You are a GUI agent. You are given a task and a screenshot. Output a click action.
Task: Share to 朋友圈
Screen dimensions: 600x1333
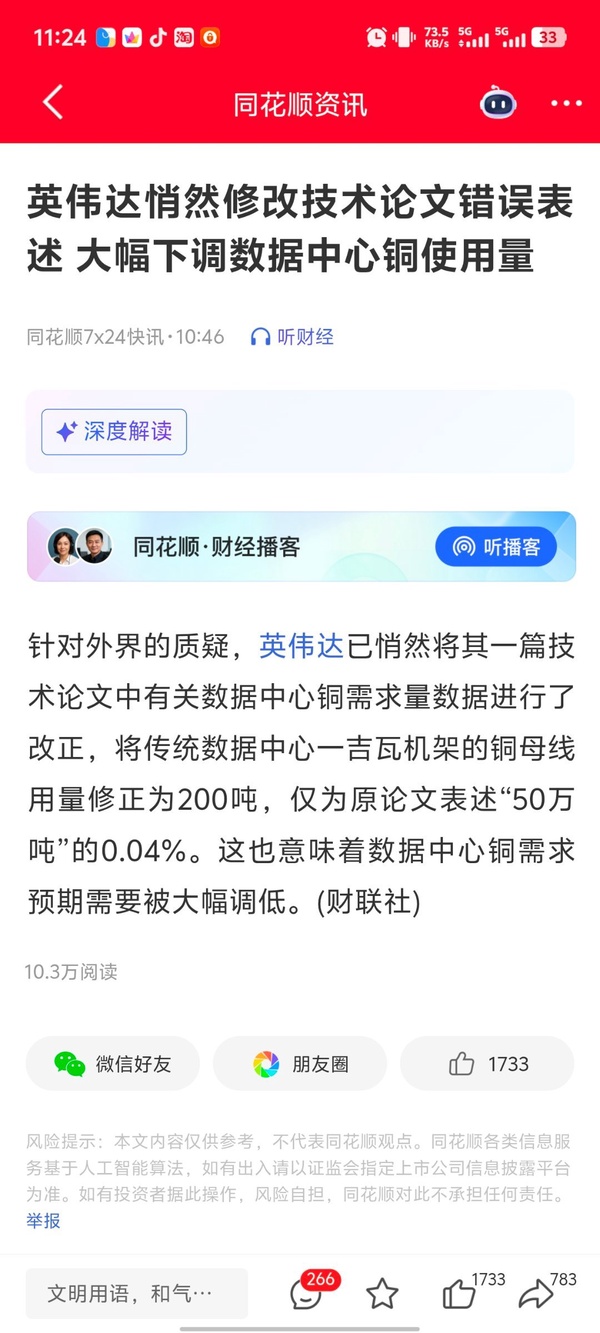point(300,1063)
